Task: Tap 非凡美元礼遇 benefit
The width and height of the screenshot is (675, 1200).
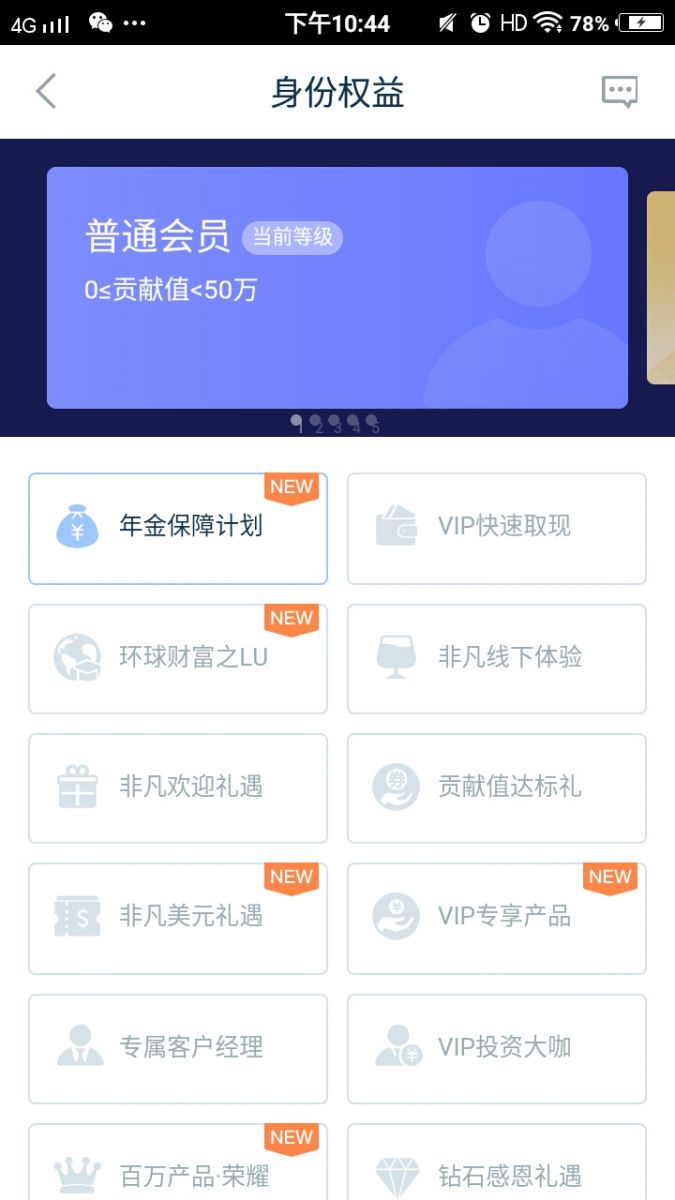Action: (x=178, y=917)
